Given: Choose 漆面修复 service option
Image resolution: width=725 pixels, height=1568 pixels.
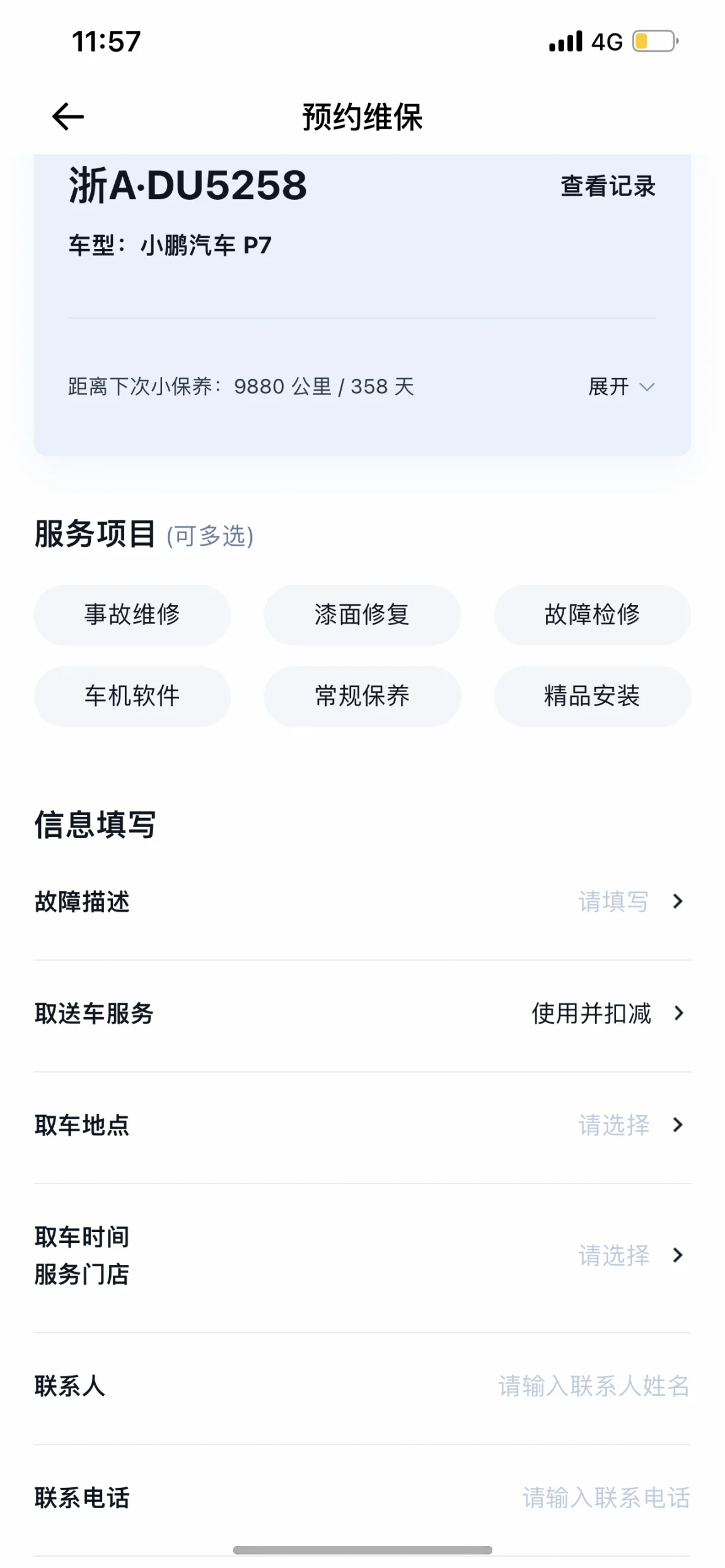Looking at the screenshot, I should click(x=362, y=614).
